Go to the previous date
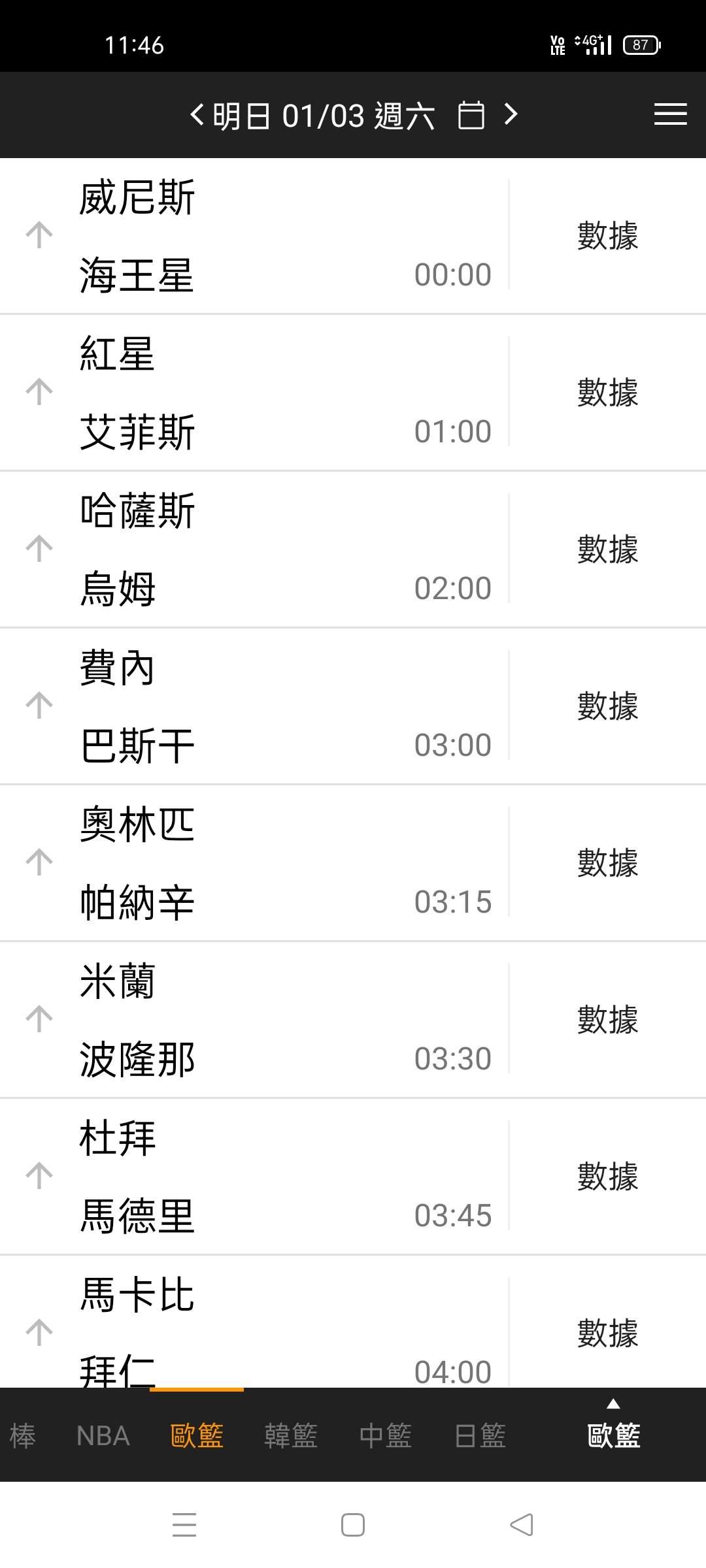Screen dimensions: 706x1568 (x=196, y=115)
